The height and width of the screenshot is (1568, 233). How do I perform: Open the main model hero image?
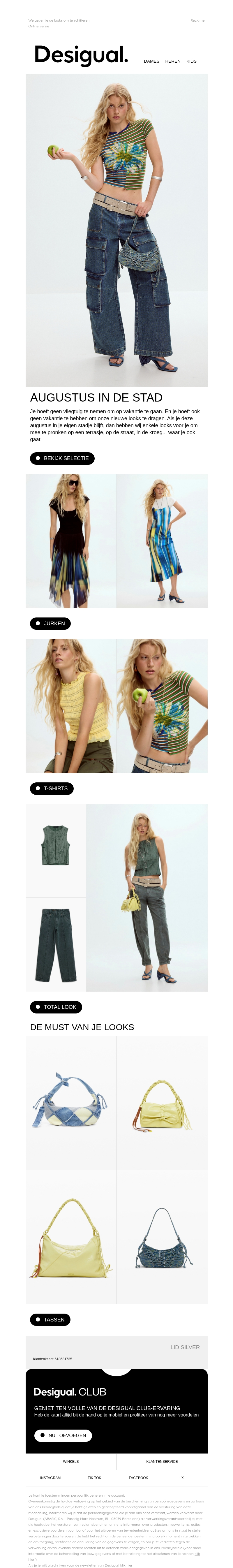(x=116, y=230)
